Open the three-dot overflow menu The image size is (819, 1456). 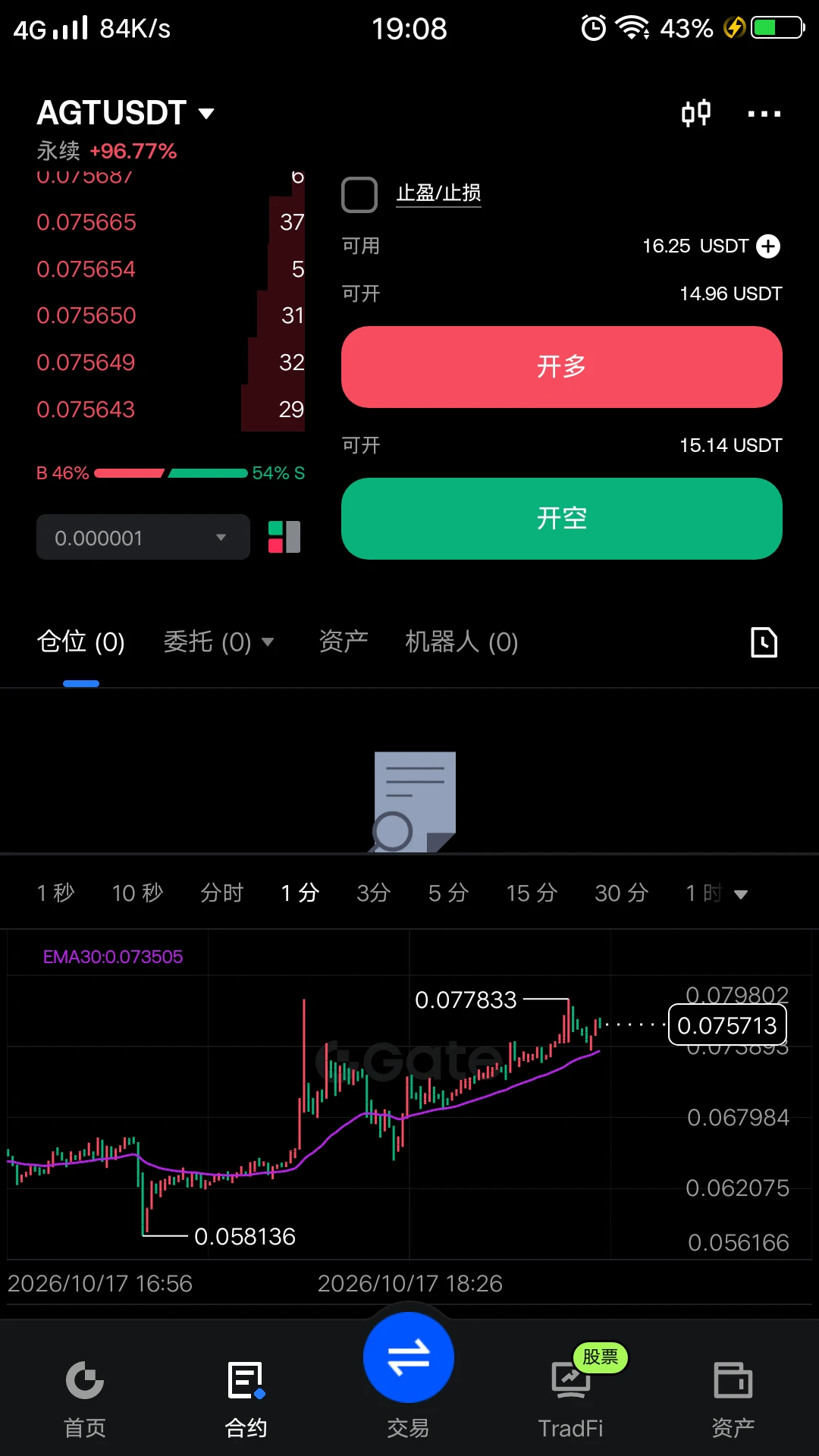764,114
